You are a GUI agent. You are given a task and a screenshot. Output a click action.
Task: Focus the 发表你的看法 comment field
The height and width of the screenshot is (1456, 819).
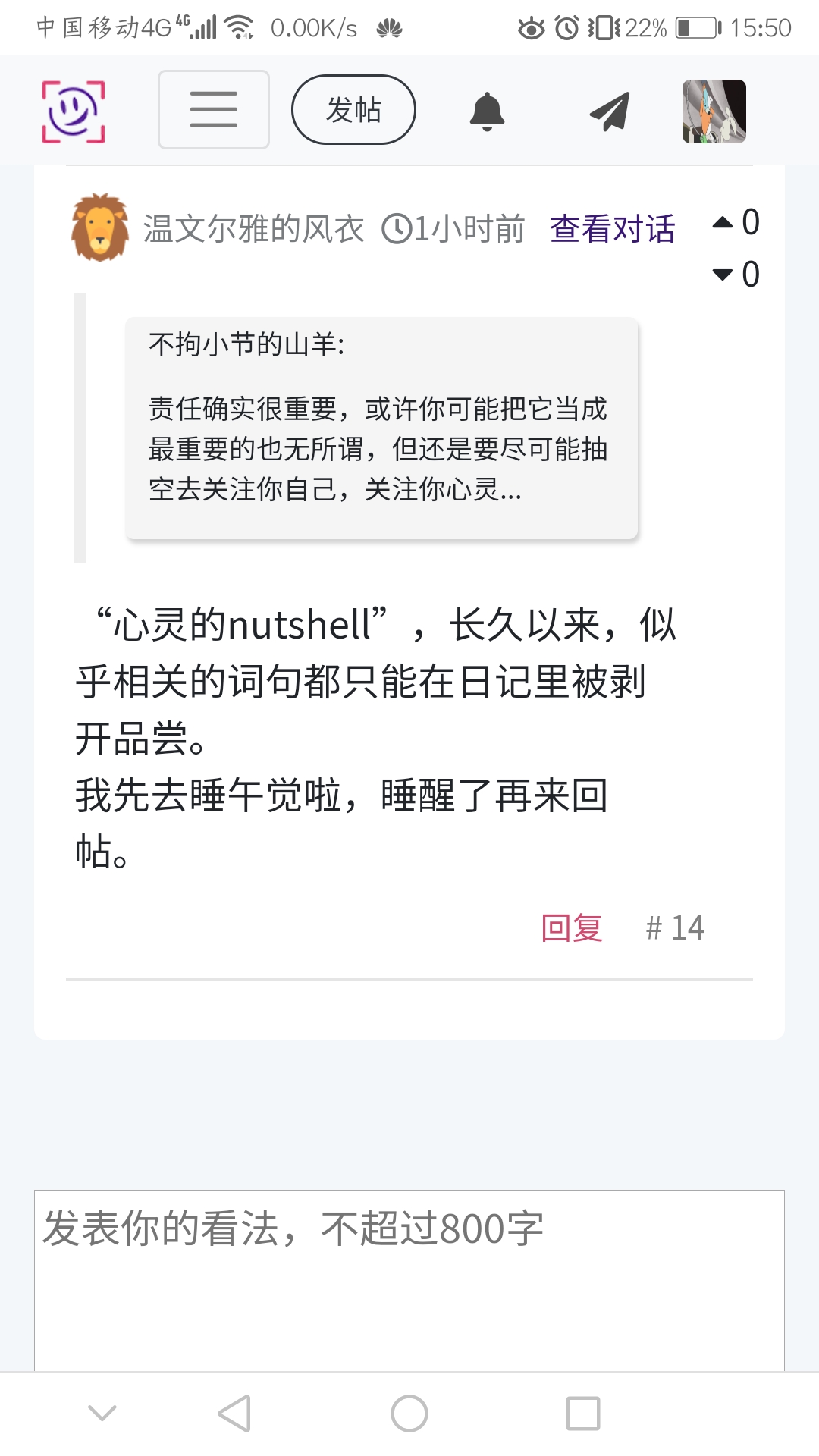pyautogui.click(x=409, y=1280)
